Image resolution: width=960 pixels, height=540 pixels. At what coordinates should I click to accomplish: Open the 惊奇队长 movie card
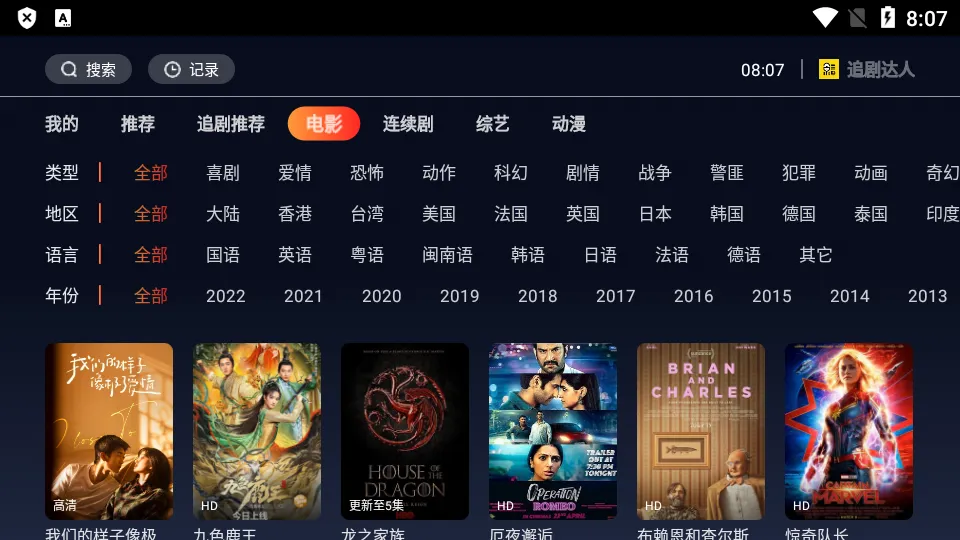point(849,431)
